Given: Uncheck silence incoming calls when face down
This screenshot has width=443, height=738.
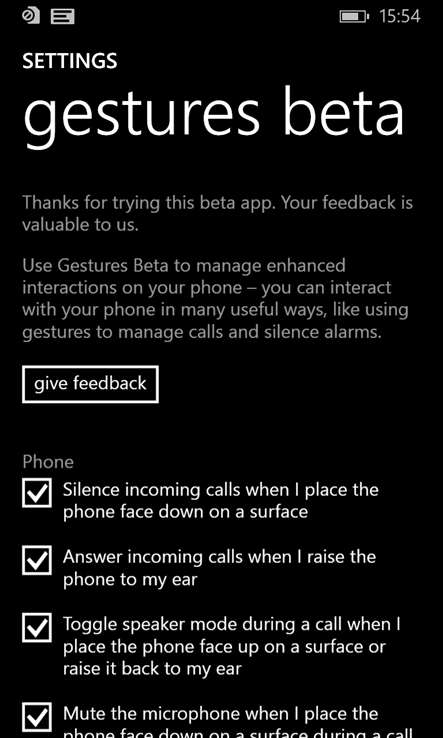Looking at the screenshot, I should tap(37, 493).
